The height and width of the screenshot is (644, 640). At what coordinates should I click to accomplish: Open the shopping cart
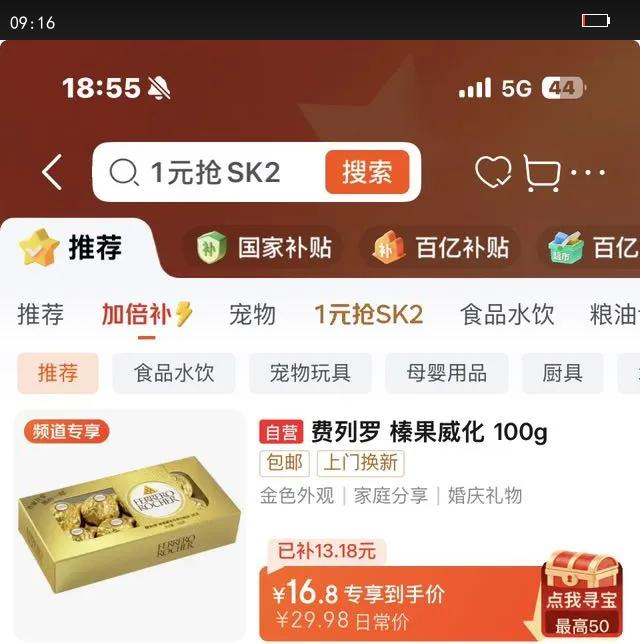point(541,173)
